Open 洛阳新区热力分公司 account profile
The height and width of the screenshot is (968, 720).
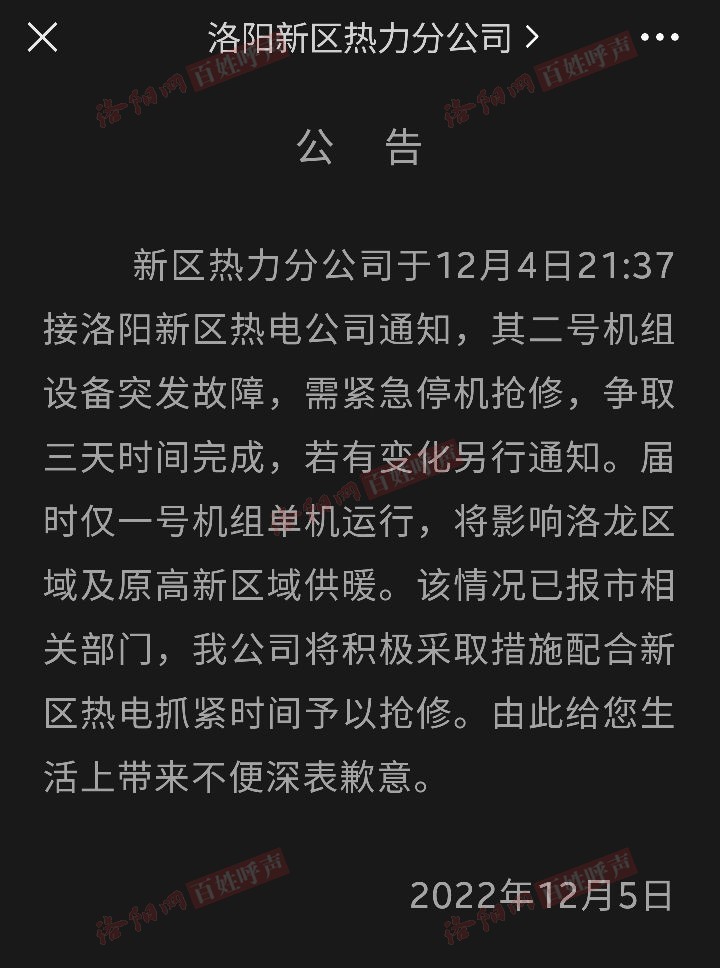pos(372,38)
